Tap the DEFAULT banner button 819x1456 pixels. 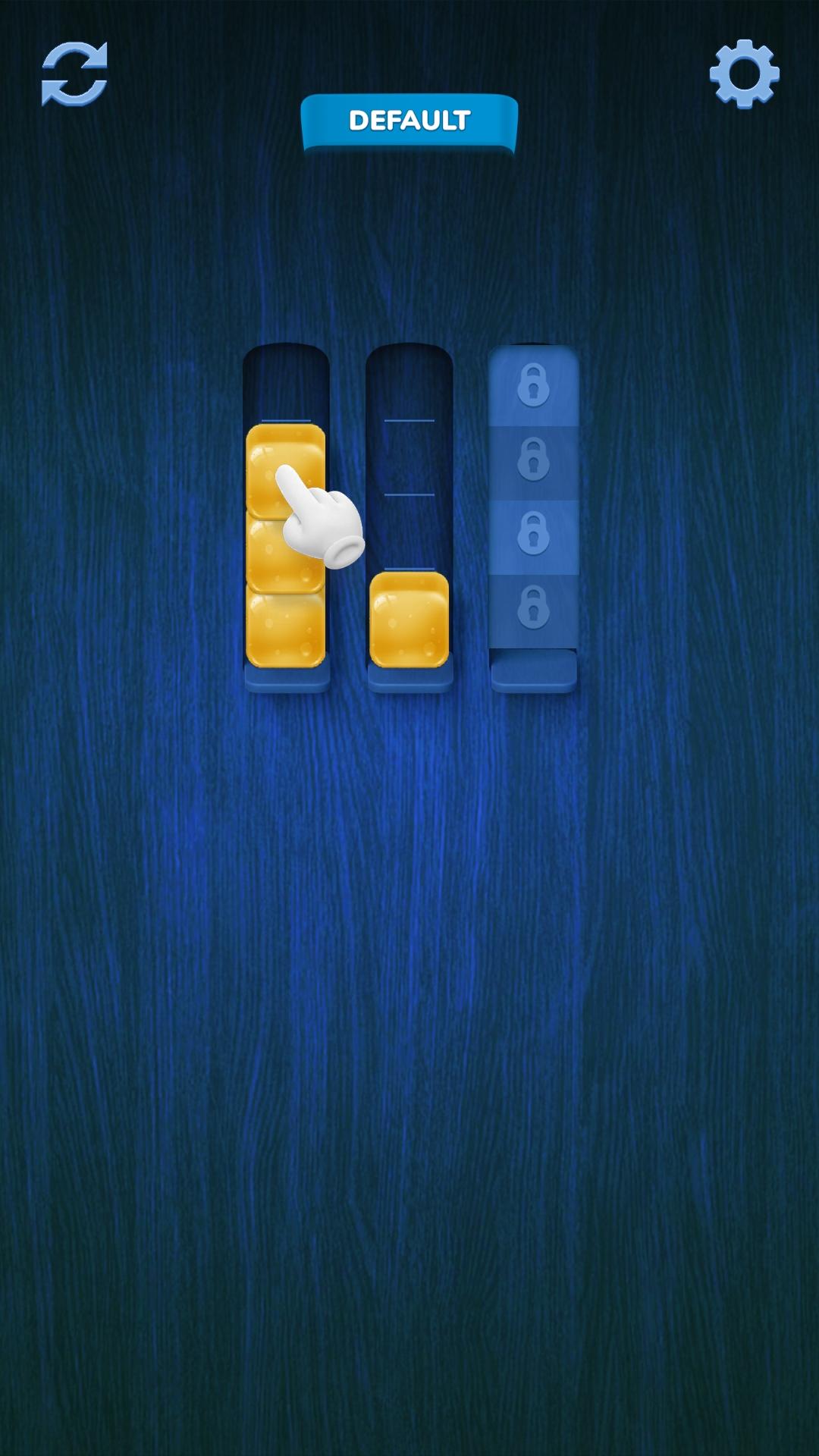409,121
